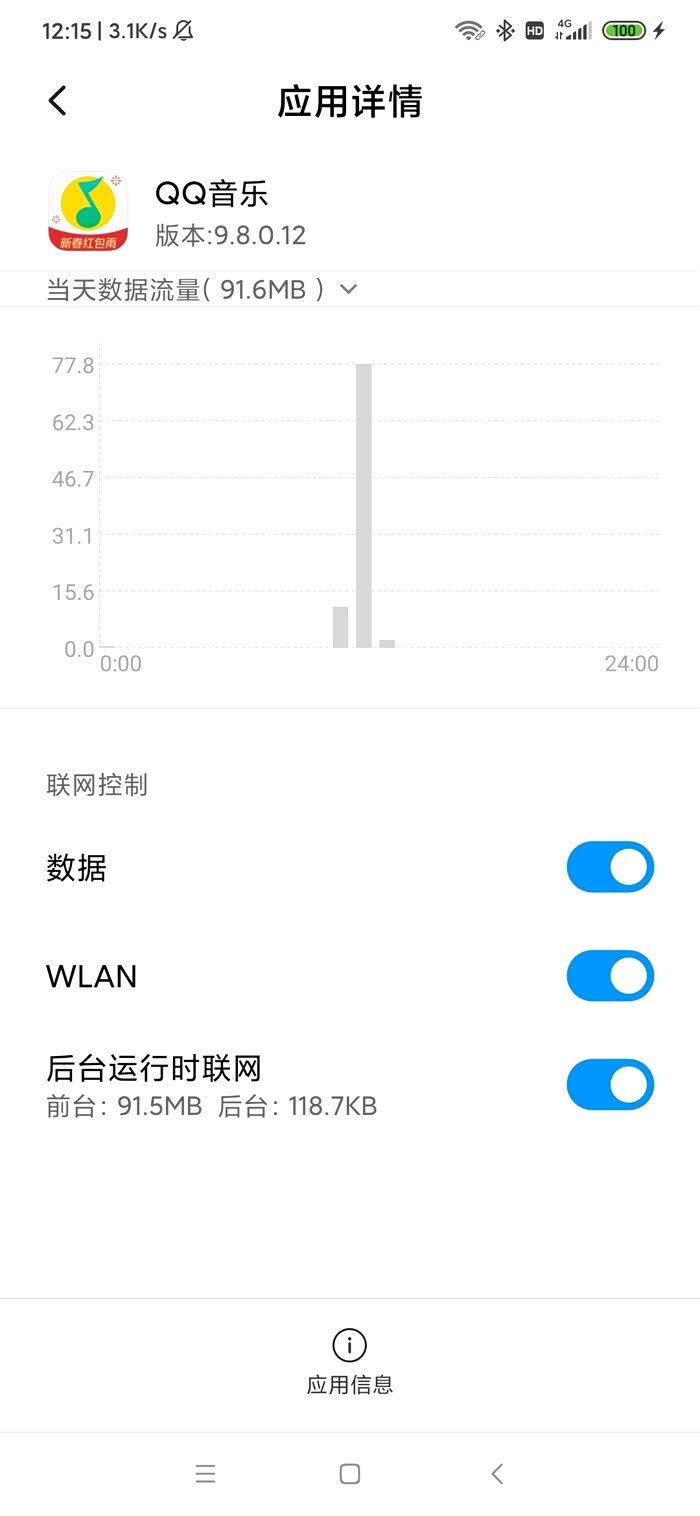Expand the 当天数据流量 period dropdown
Image resolution: width=700 pixels, height=1516 pixels.
[x=202, y=290]
